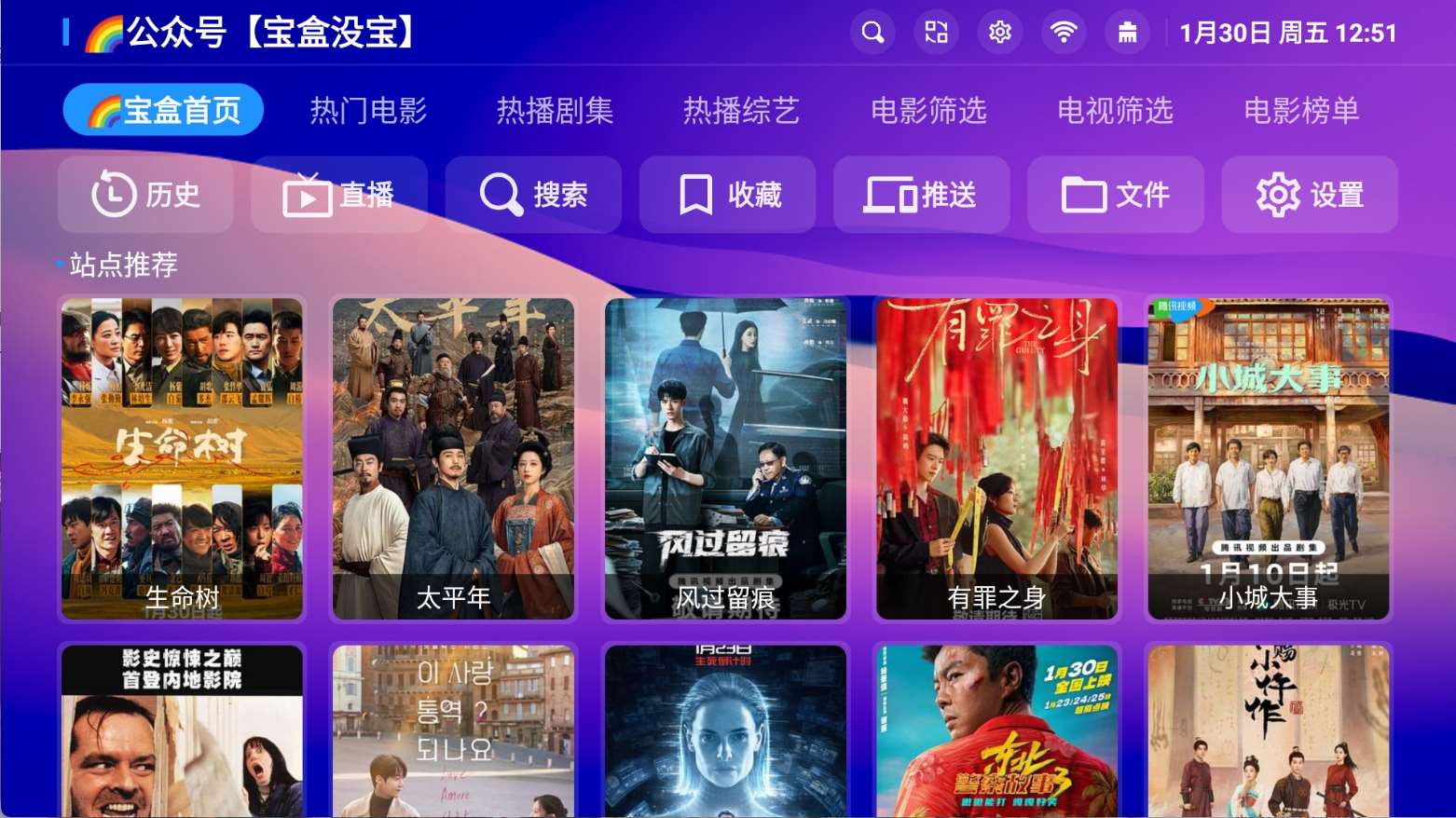
Task: Open 收藏 favorites
Action: click(x=728, y=195)
